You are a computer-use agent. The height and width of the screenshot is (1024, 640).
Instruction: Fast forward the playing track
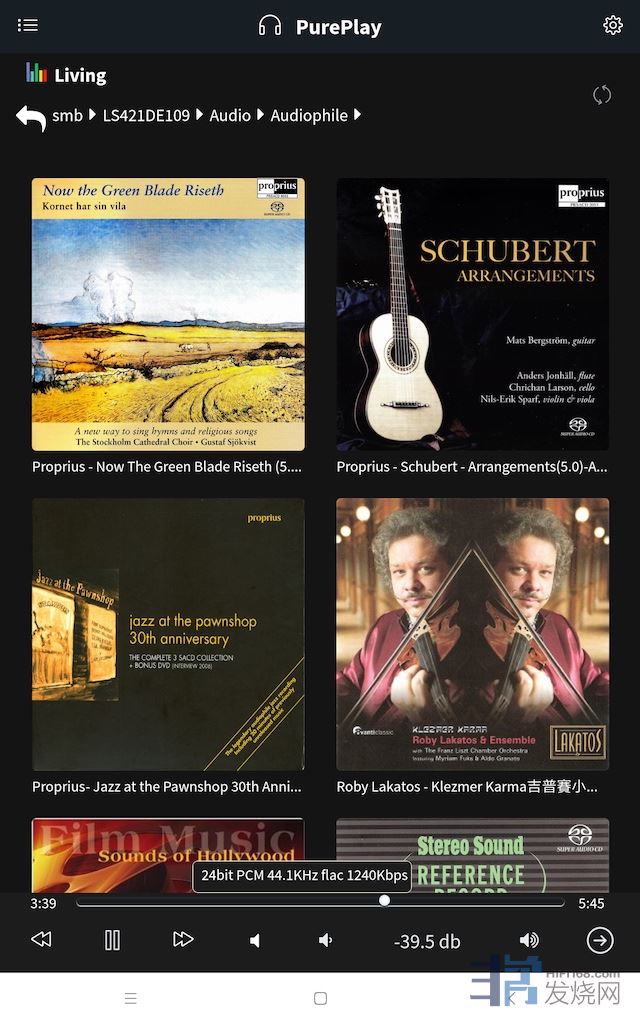[183, 940]
